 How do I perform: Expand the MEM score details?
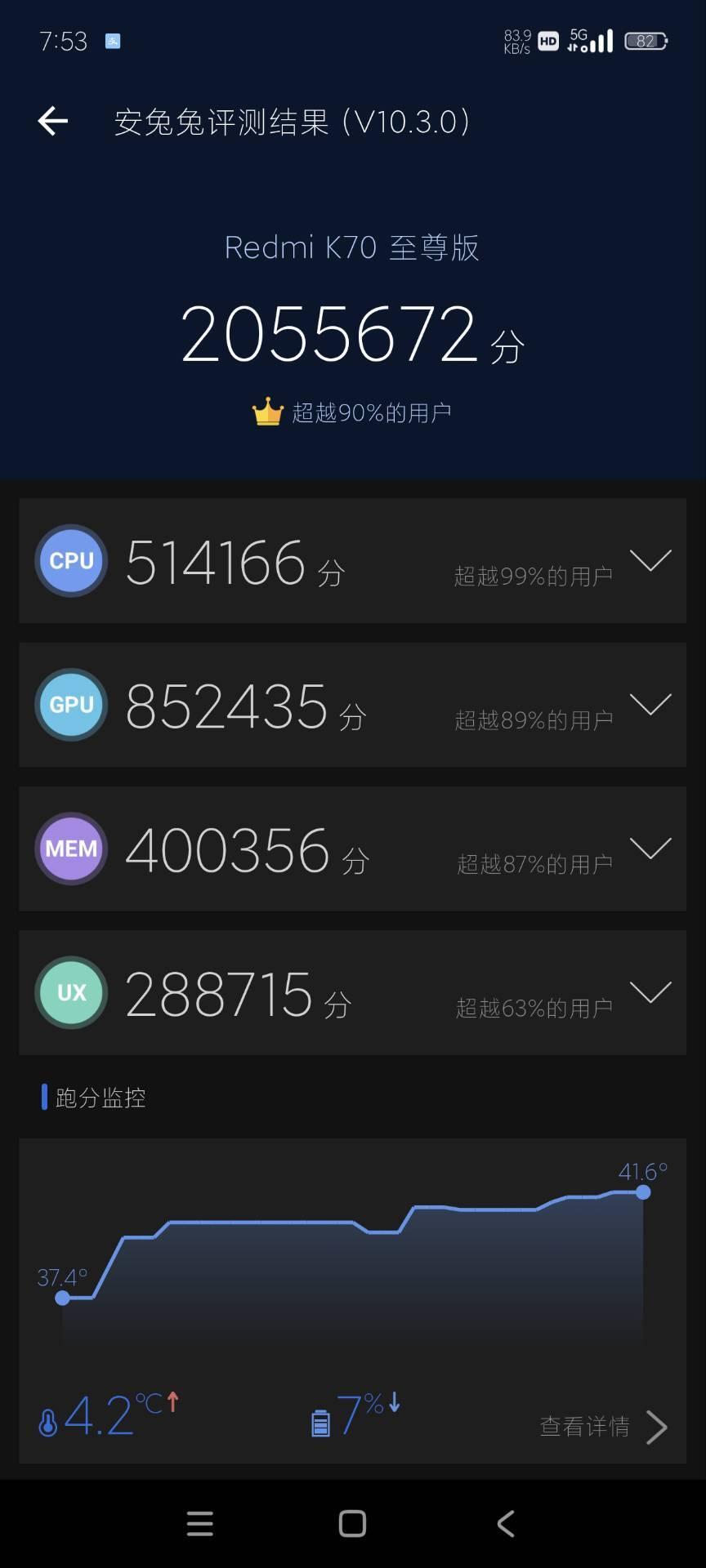point(651,849)
